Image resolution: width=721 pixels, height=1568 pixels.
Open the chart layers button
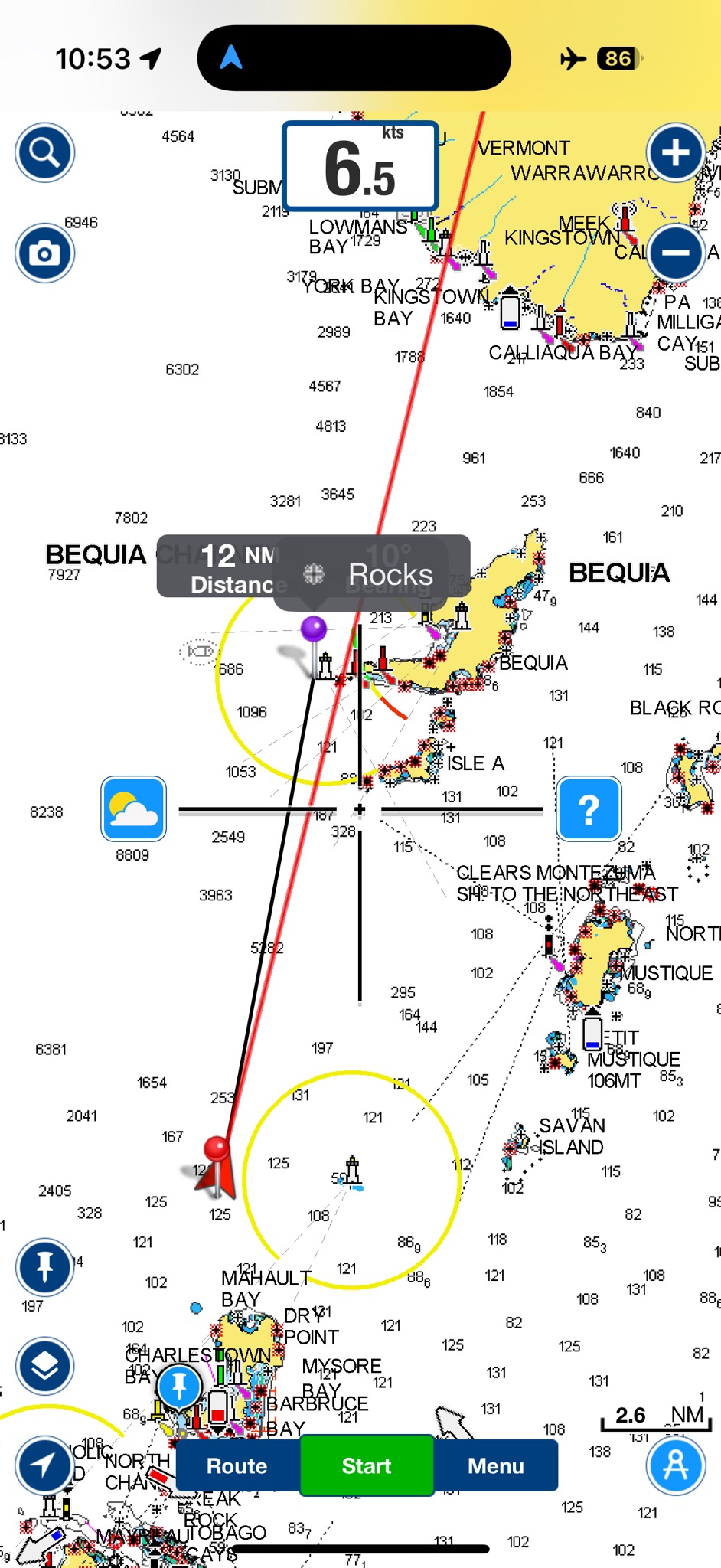point(44,1366)
